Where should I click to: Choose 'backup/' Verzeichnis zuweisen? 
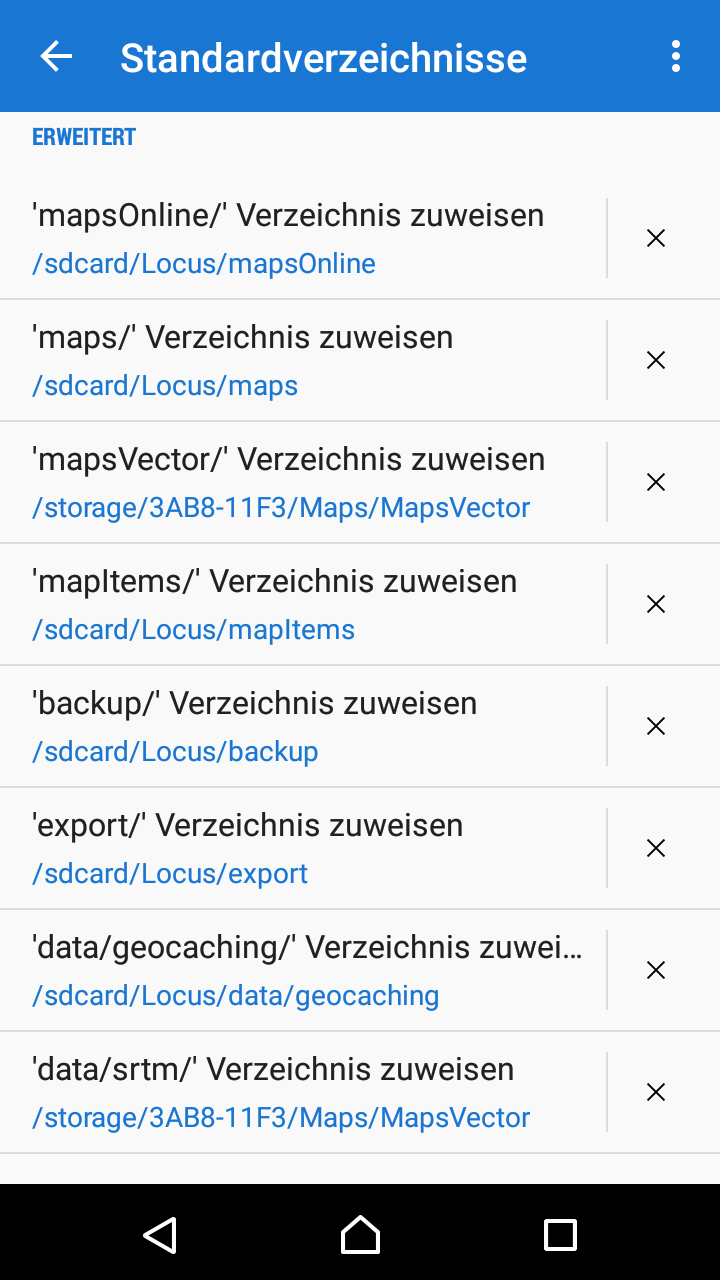(300, 726)
